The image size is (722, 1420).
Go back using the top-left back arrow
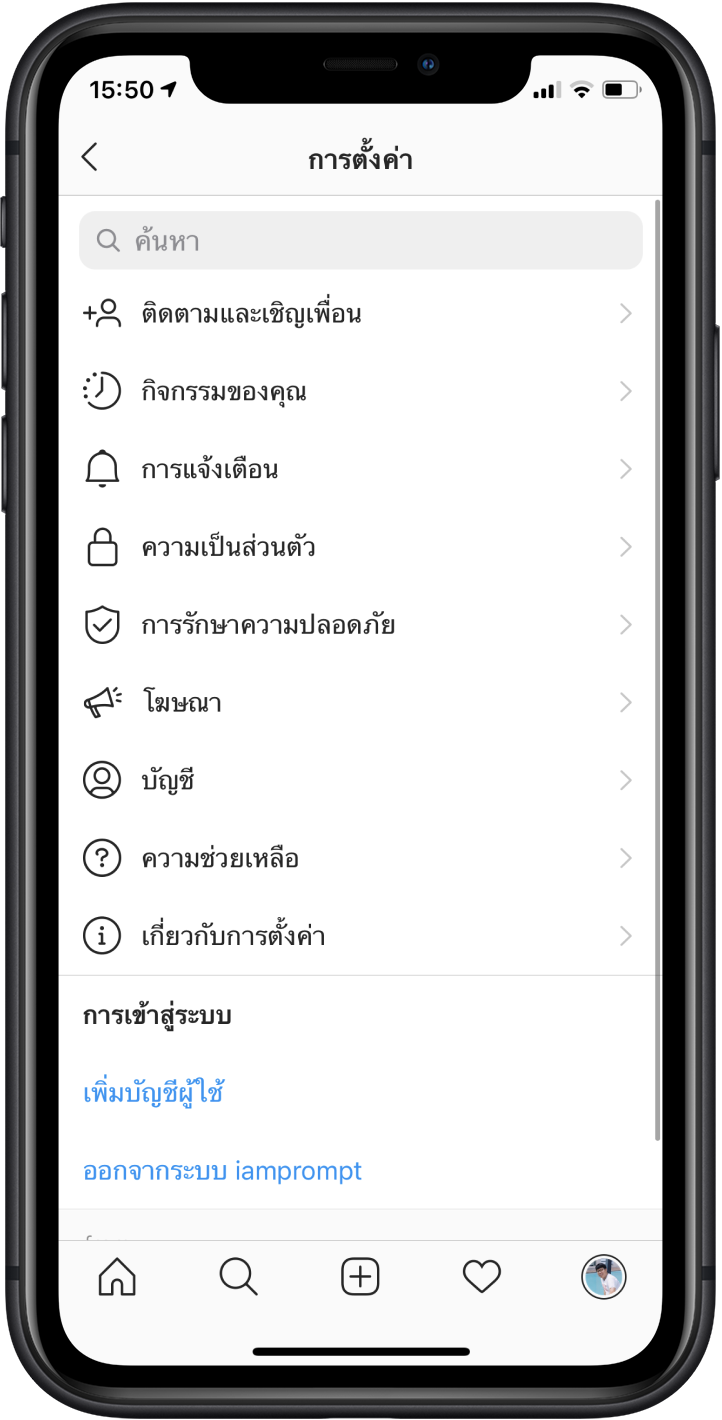pos(90,158)
